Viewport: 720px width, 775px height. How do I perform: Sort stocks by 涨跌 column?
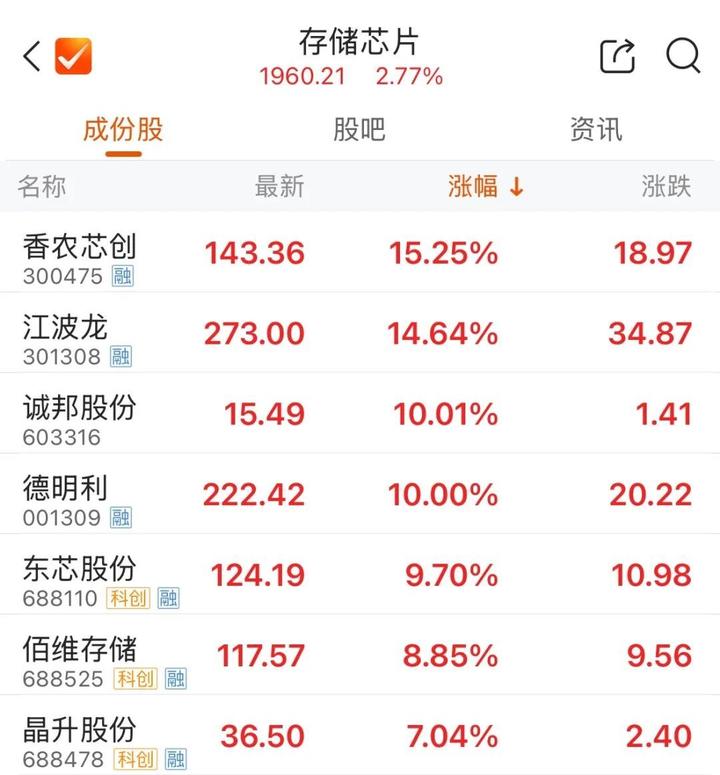(666, 187)
